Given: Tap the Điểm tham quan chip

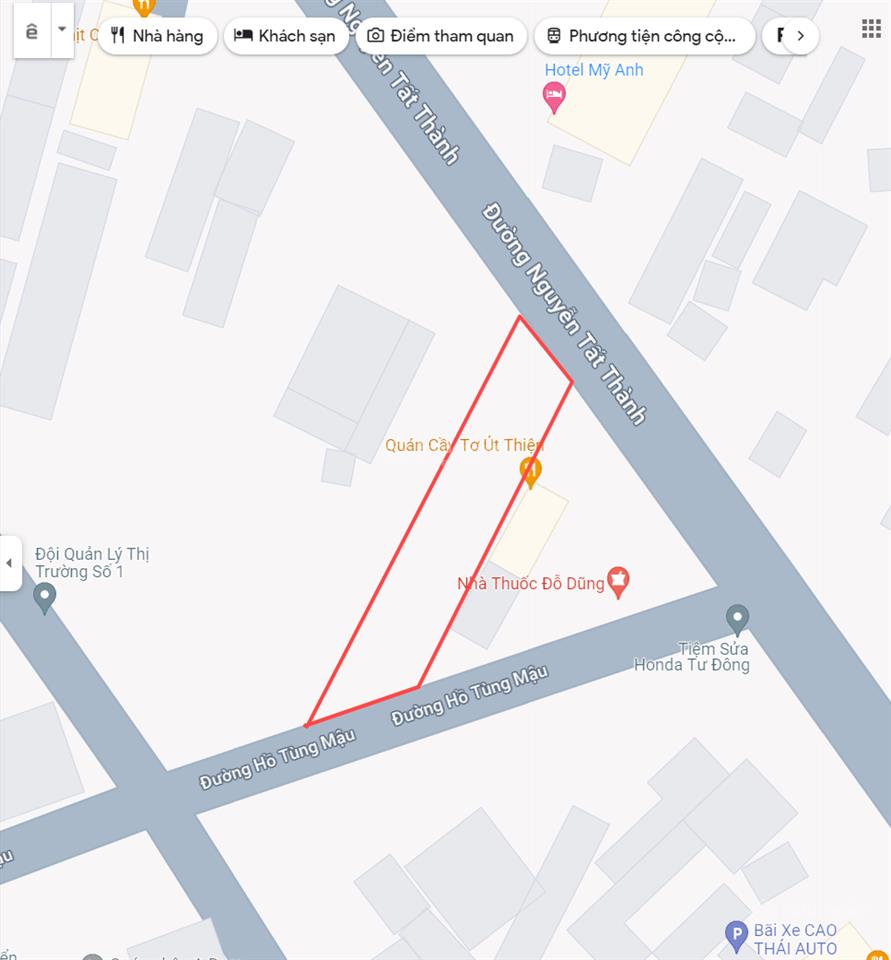Looking at the screenshot, I should (440, 36).
